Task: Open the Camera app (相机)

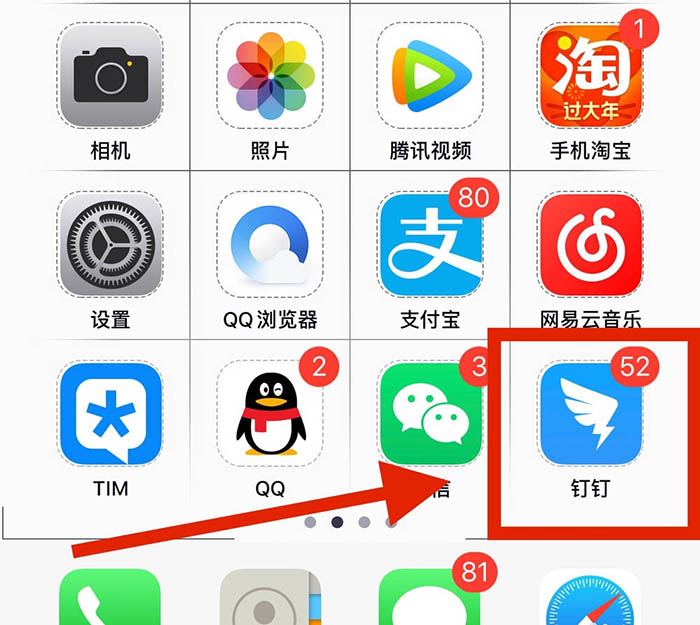Action: coord(110,75)
